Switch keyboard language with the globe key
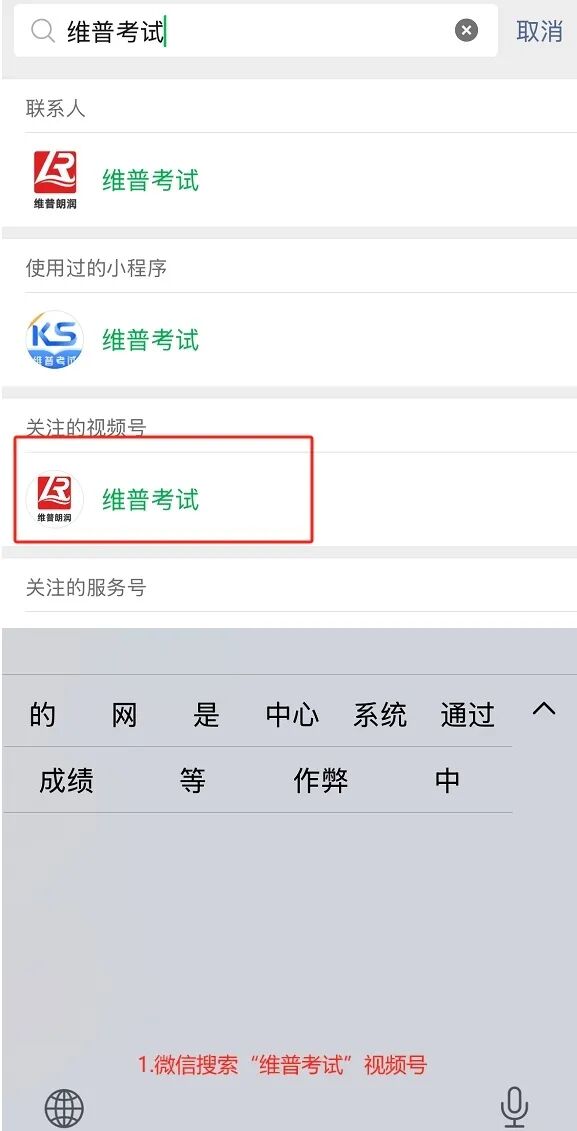 [x=64, y=1109]
